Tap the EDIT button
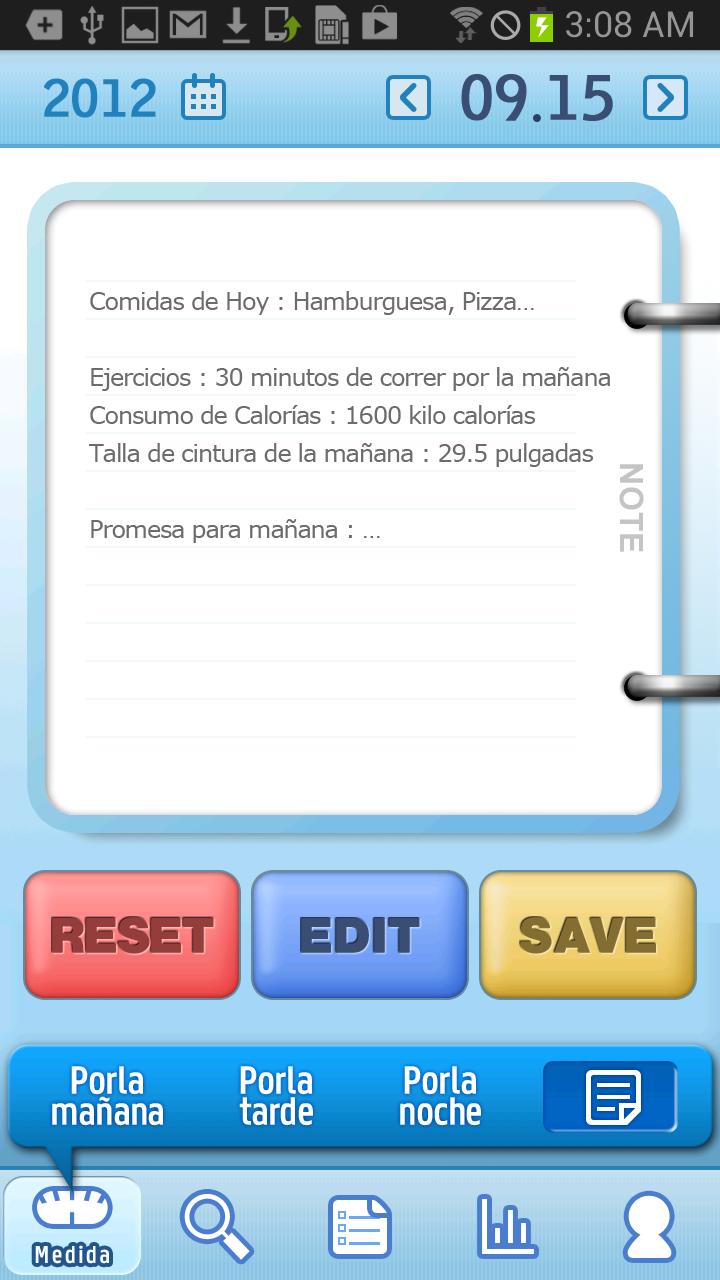This screenshot has width=720, height=1280. coord(359,935)
